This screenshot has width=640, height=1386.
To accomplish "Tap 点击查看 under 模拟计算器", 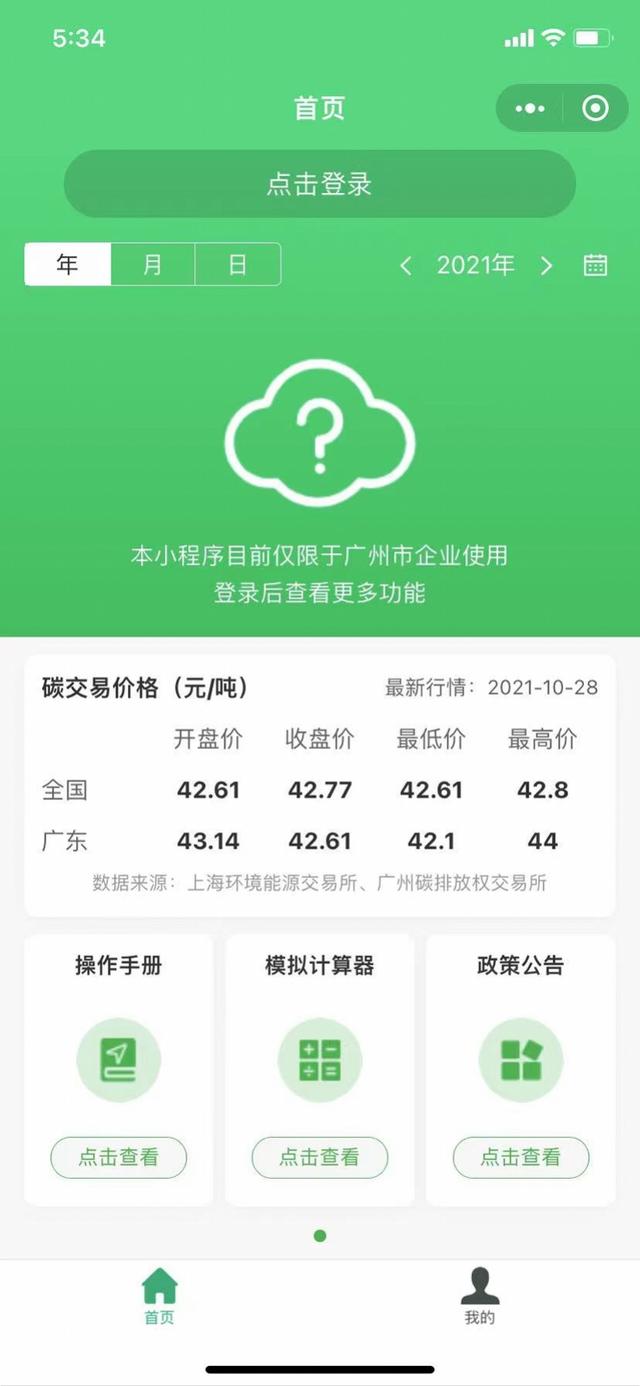I will [x=320, y=1158].
